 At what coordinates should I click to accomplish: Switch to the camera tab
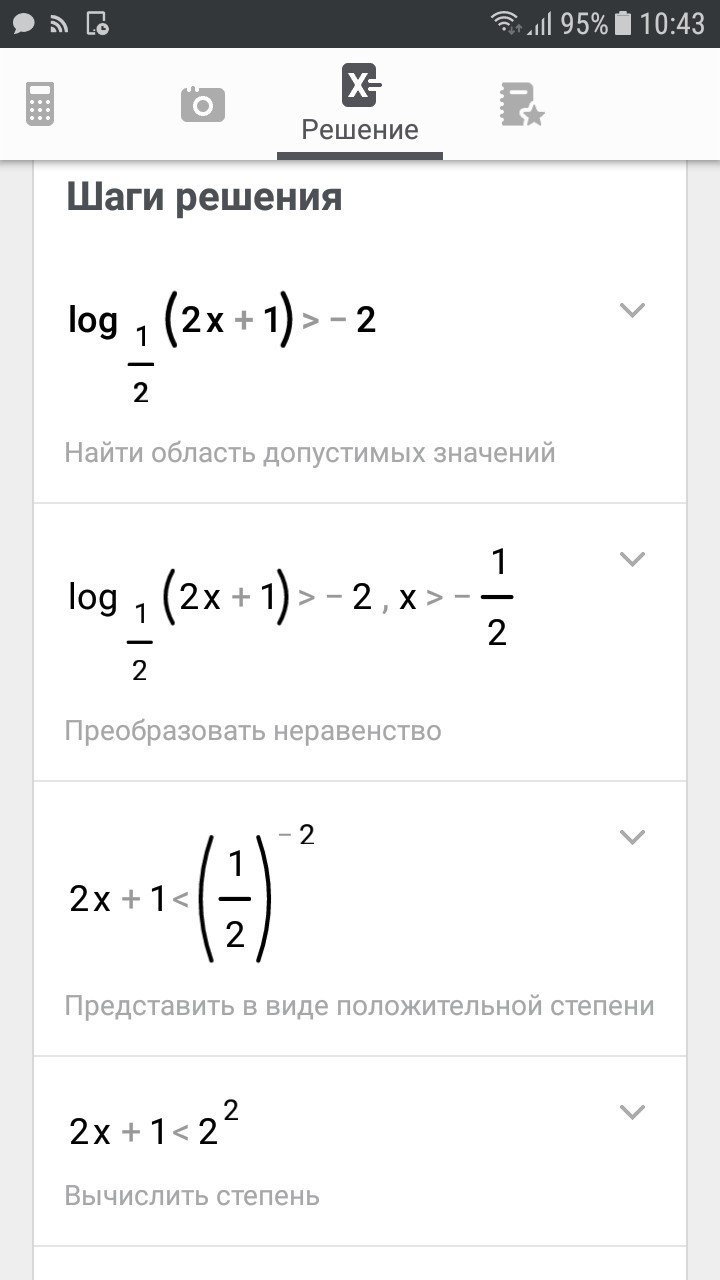[x=202, y=104]
